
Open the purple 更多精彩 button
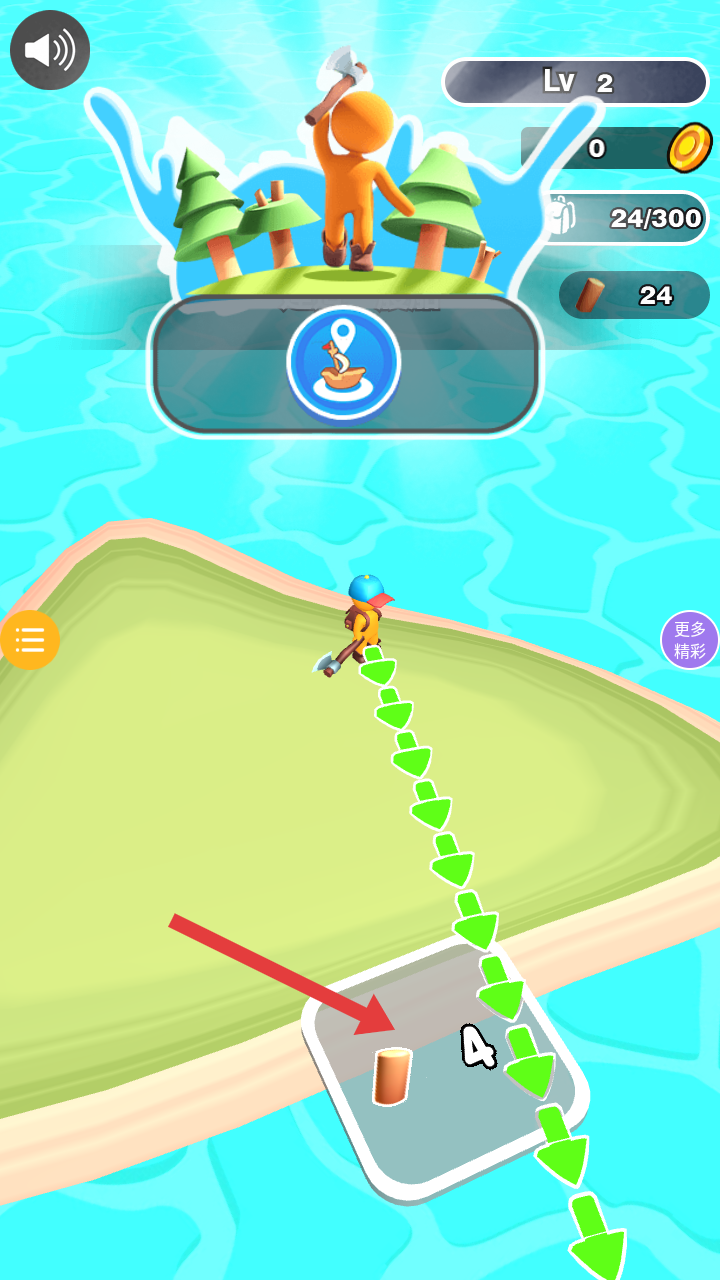coord(690,640)
